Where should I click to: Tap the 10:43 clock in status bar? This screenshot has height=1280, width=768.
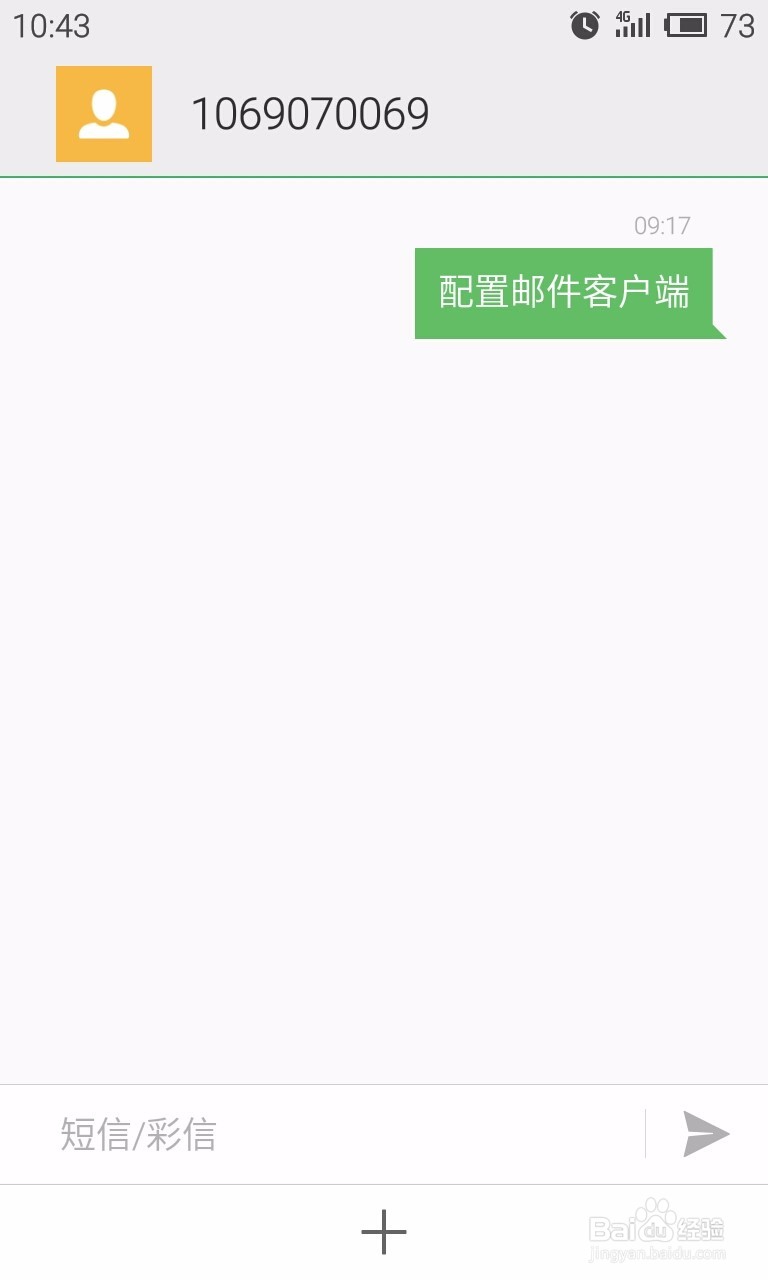coord(50,25)
